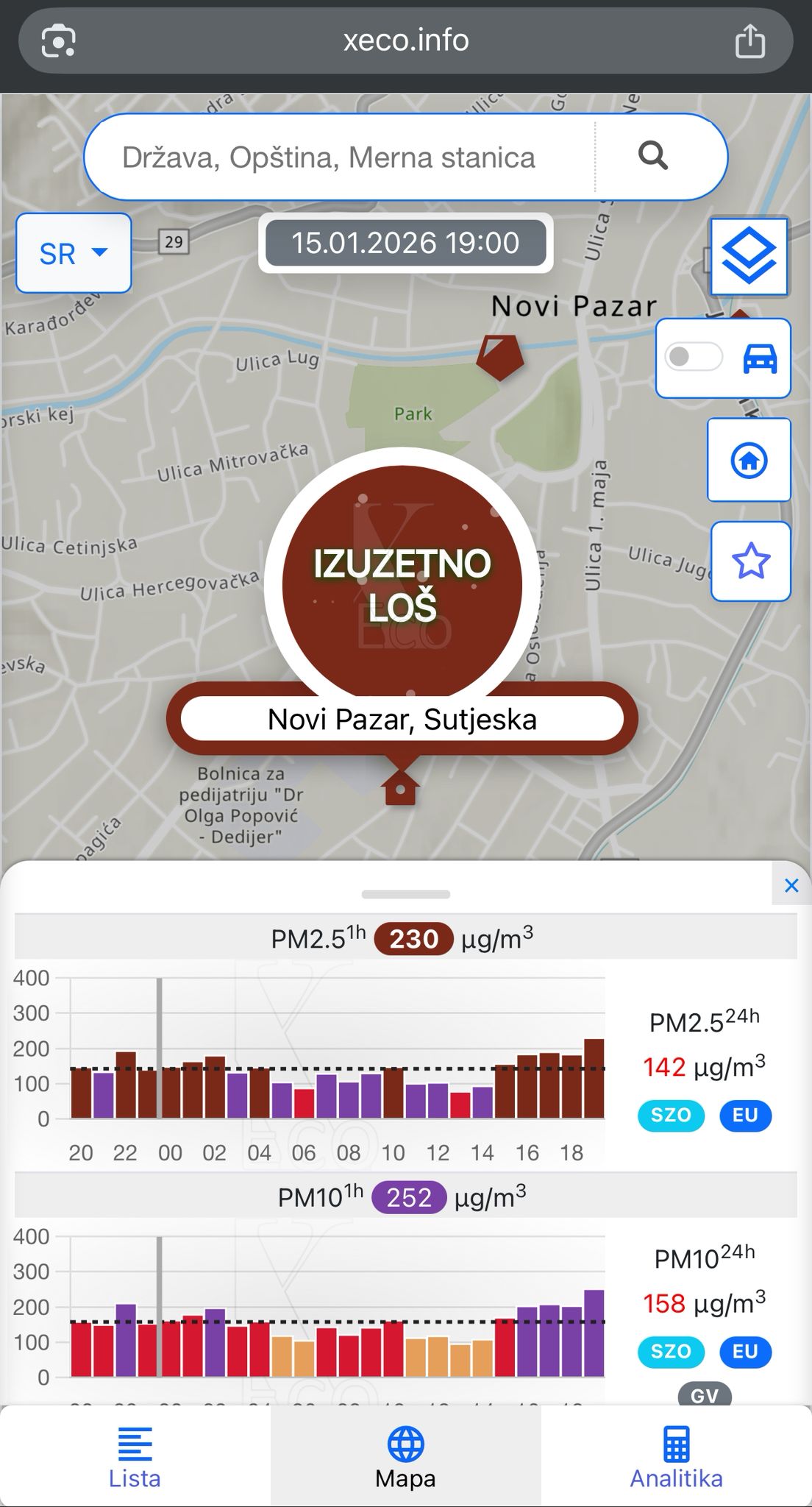Screen dimensions: 812x1507
Task: Open the SR language dropdown
Action: click(x=74, y=253)
